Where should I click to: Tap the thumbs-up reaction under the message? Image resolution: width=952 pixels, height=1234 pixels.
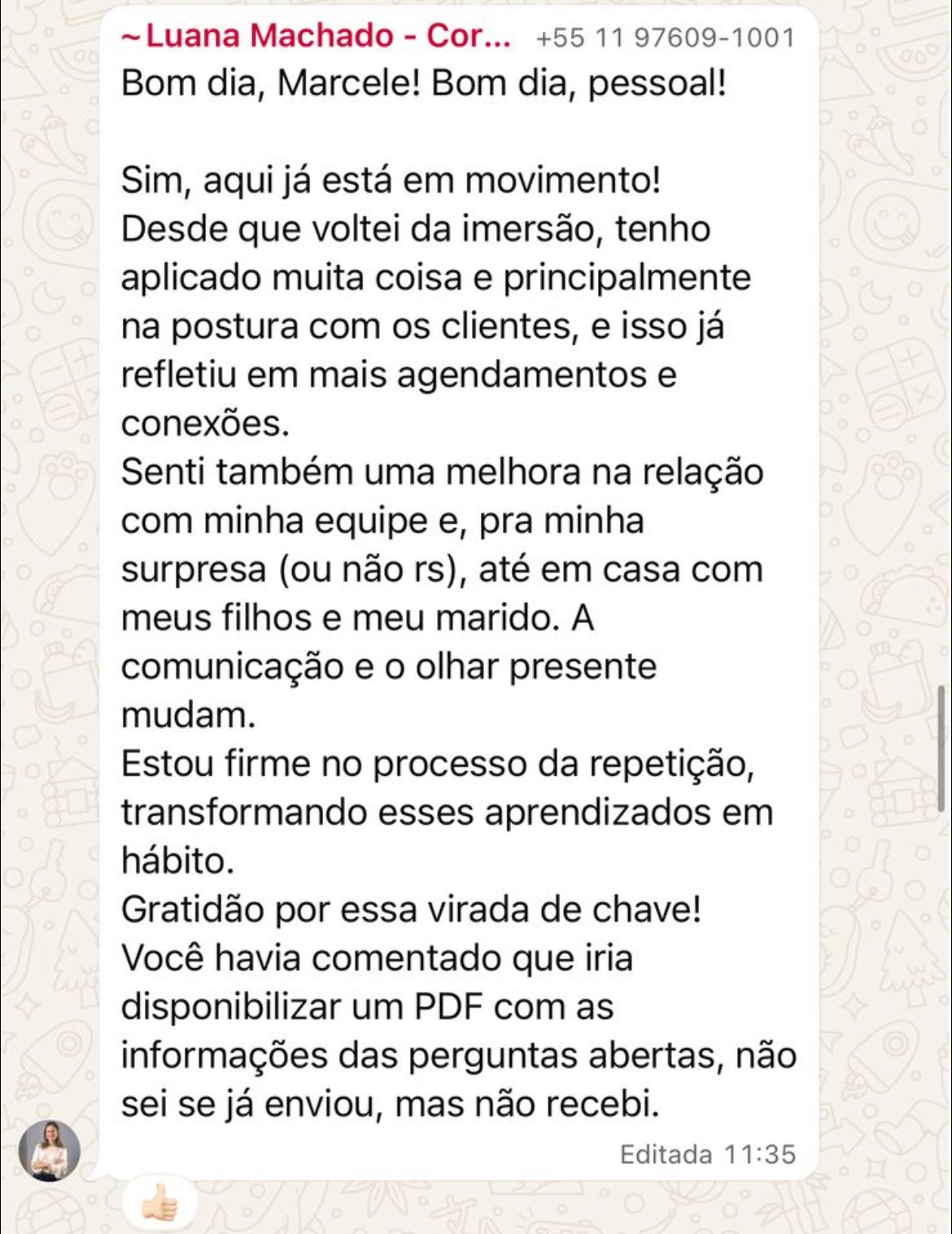[159, 1204]
